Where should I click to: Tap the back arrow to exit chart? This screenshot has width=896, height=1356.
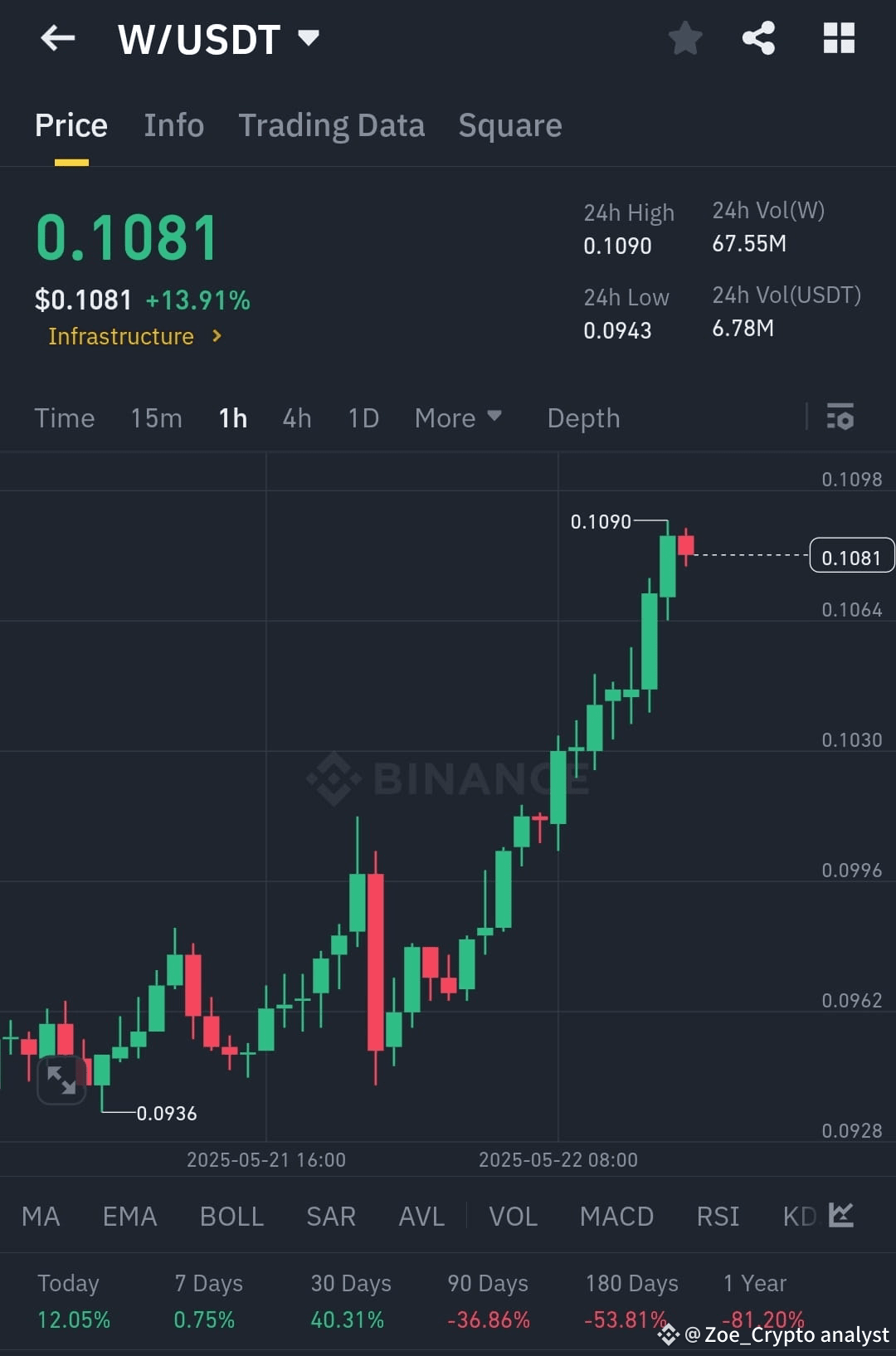point(56,38)
